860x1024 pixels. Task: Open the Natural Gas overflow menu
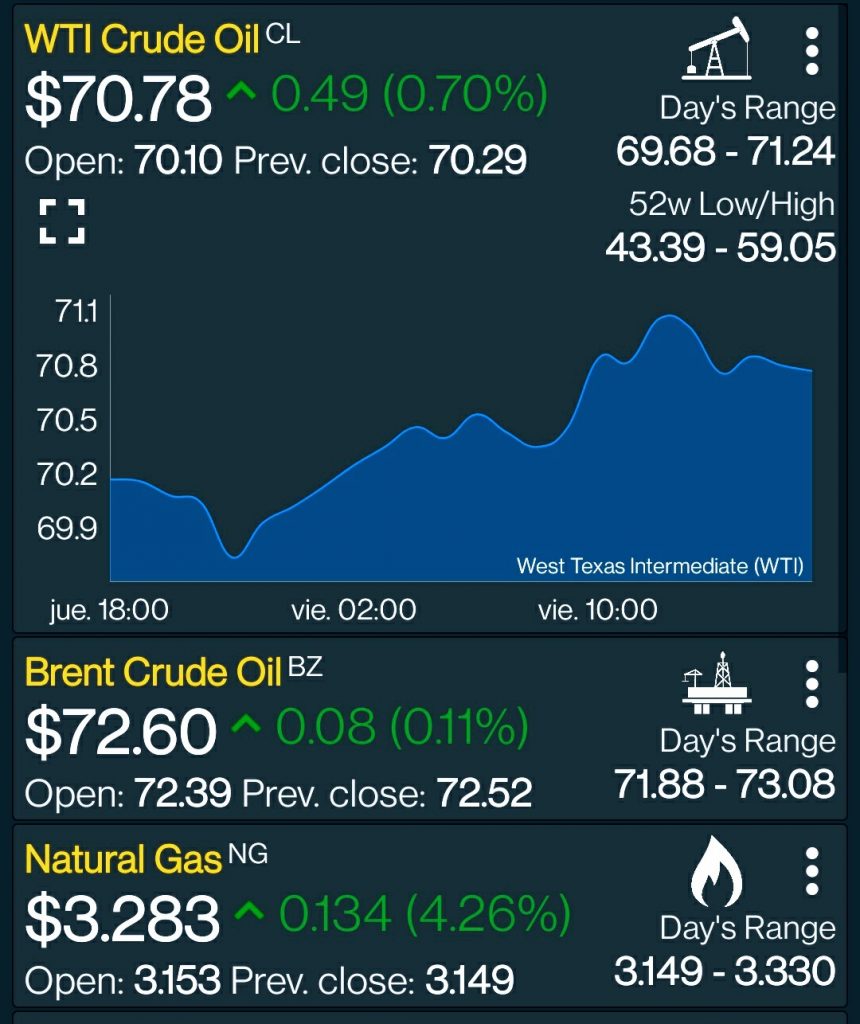pos(812,872)
